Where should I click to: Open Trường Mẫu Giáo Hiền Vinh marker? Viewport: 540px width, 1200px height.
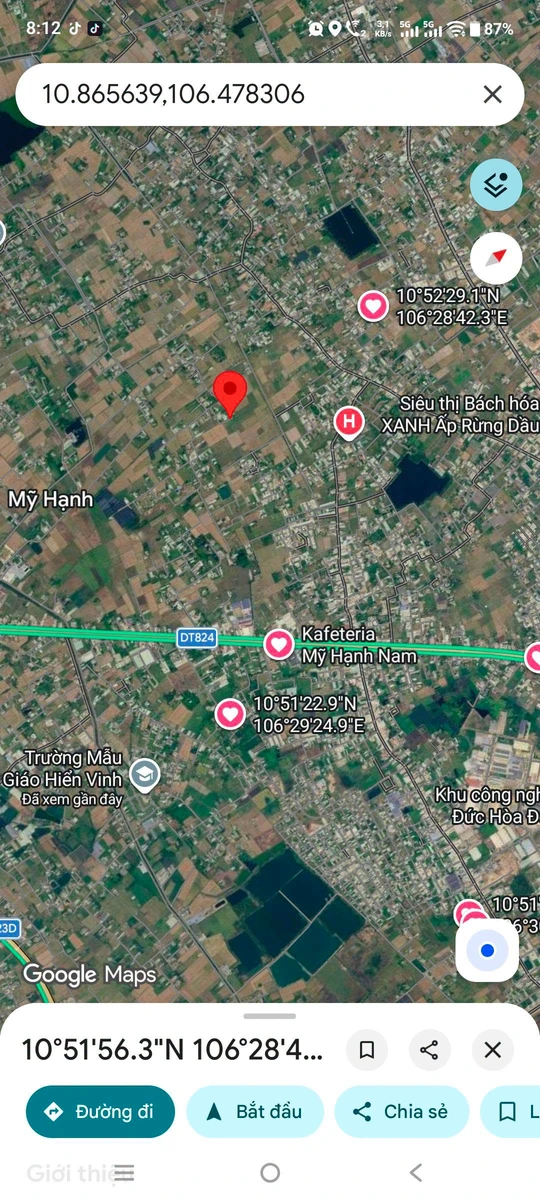tap(145, 775)
